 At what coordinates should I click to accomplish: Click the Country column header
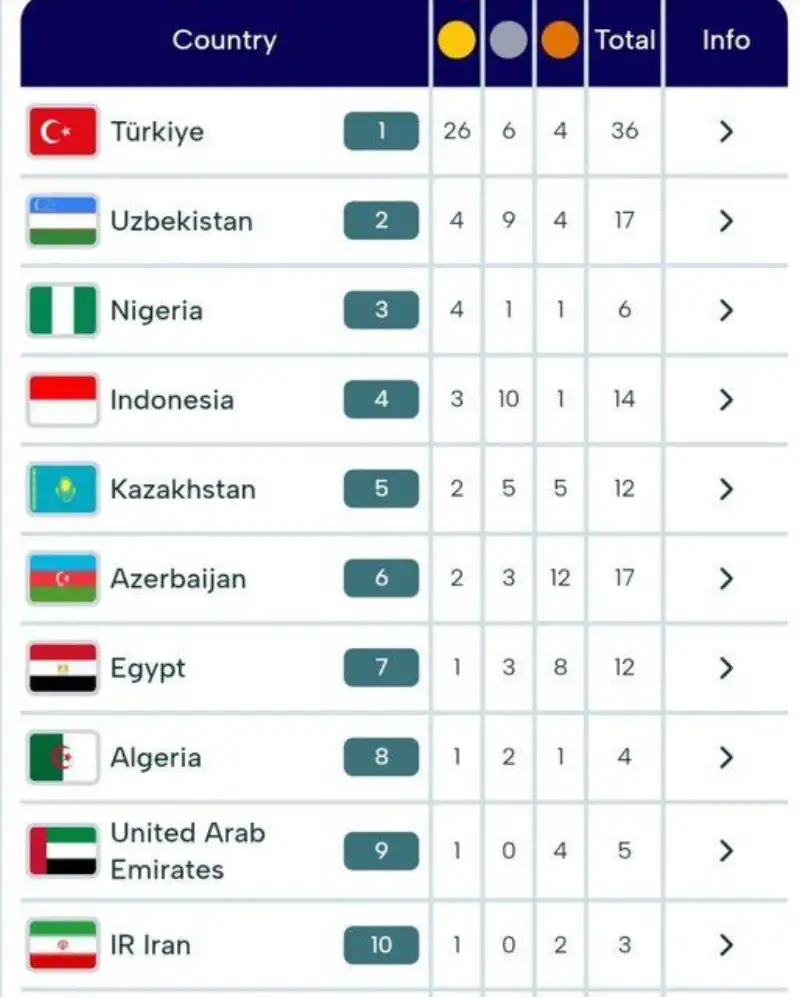click(224, 41)
